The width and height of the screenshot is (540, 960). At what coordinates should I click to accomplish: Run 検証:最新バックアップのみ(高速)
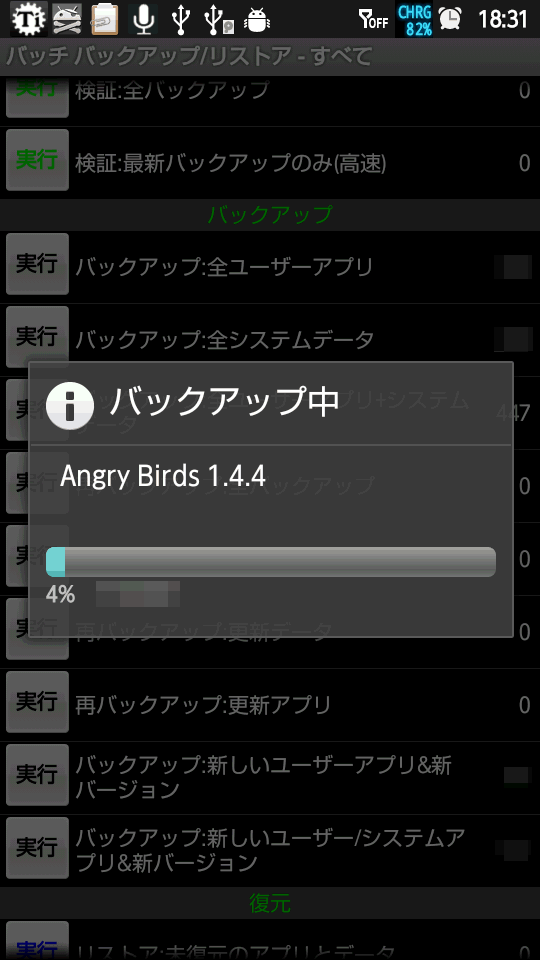tap(37, 160)
